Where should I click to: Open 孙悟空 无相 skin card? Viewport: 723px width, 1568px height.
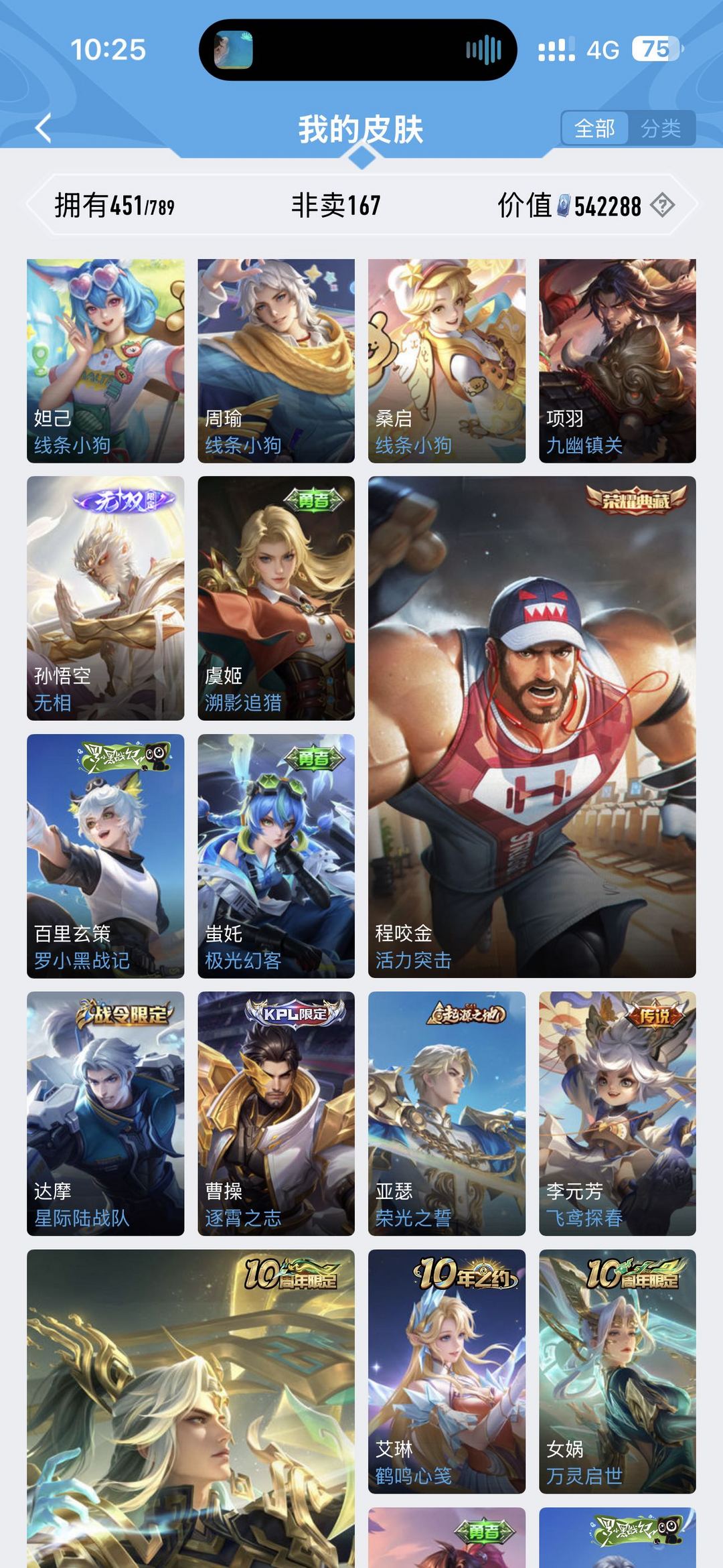pos(105,597)
